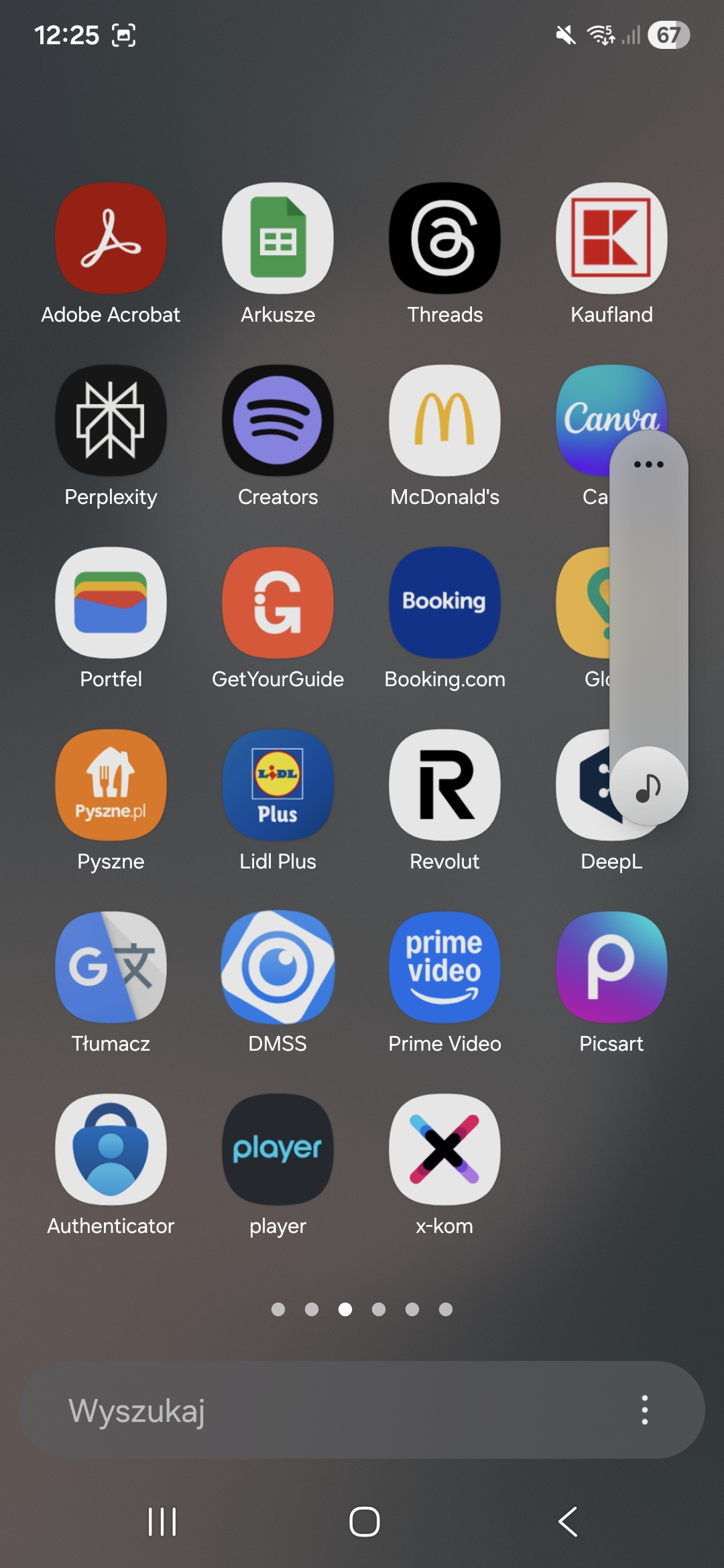724x1568 pixels.
Task: Open Threads
Action: pyautogui.click(x=444, y=239)
